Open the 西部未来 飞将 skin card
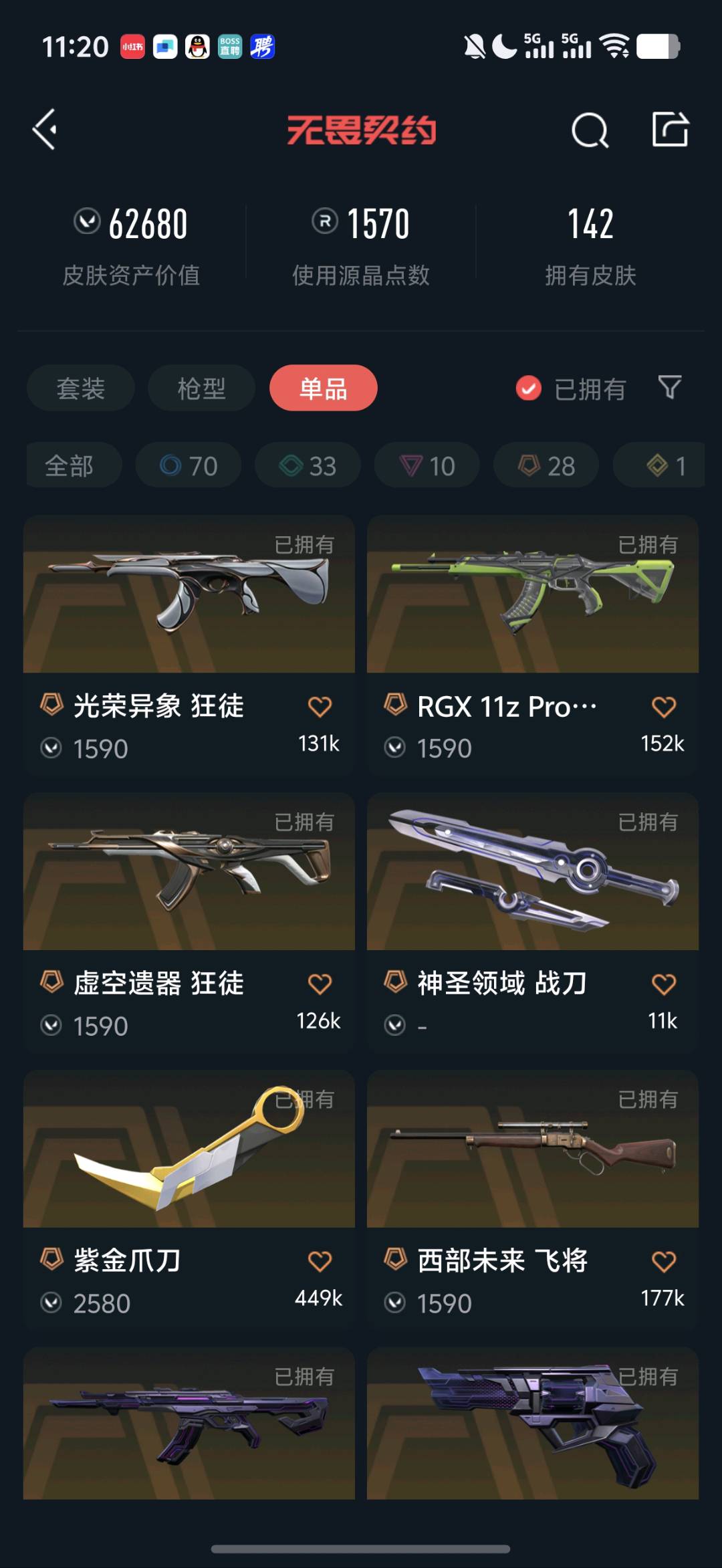722x1568 pixels. (532, 1150)
